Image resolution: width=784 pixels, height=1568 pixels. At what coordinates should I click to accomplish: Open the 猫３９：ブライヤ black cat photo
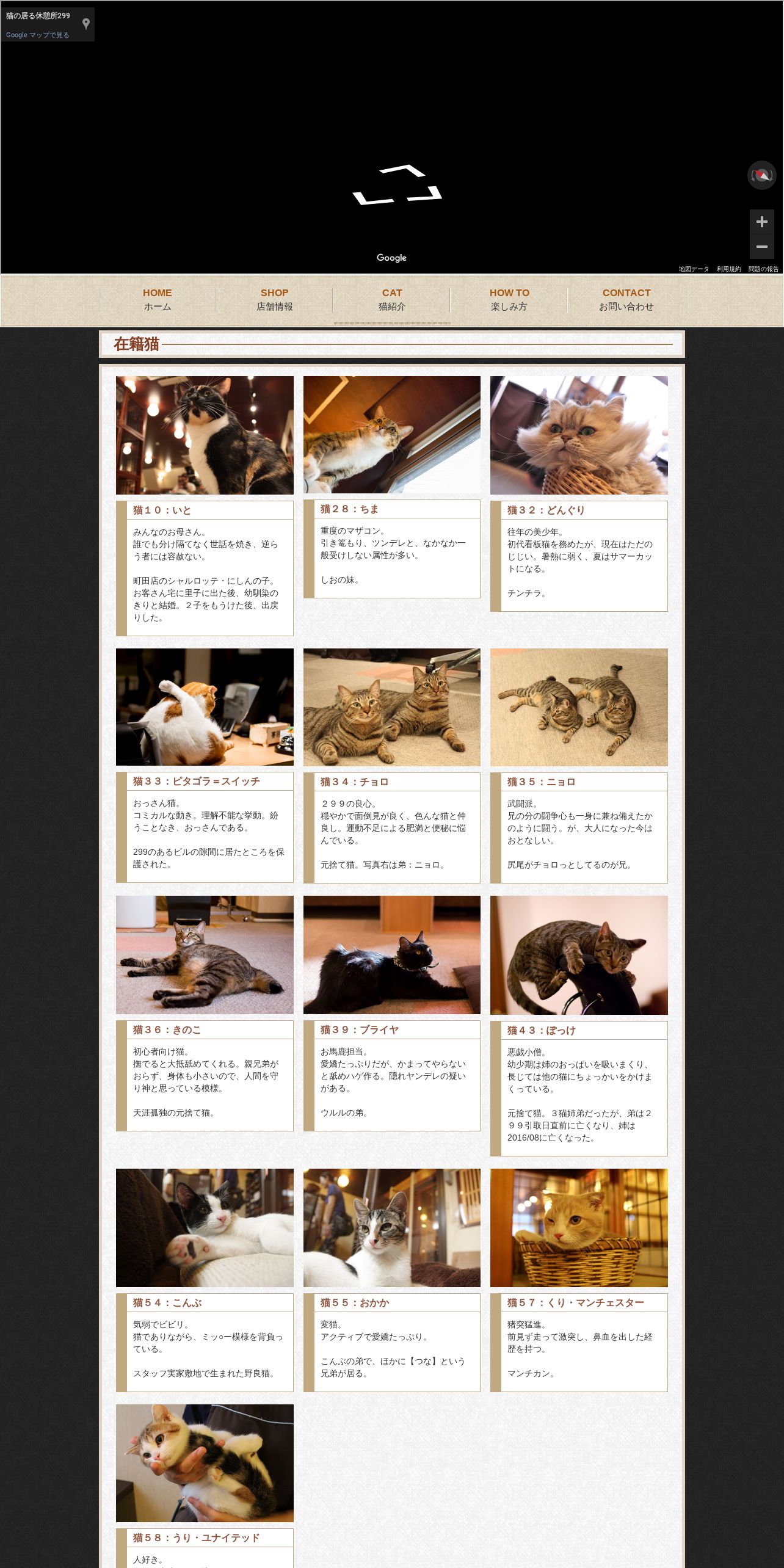click(392, 955)
